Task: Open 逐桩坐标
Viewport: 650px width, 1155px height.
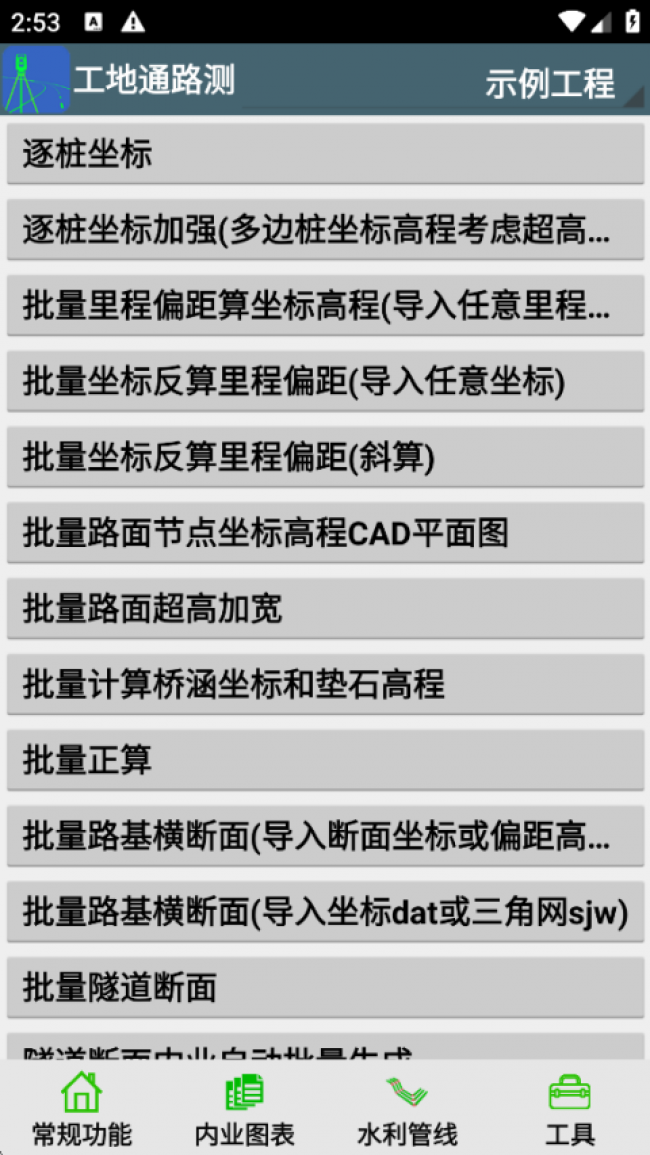Action: [325, 154]
